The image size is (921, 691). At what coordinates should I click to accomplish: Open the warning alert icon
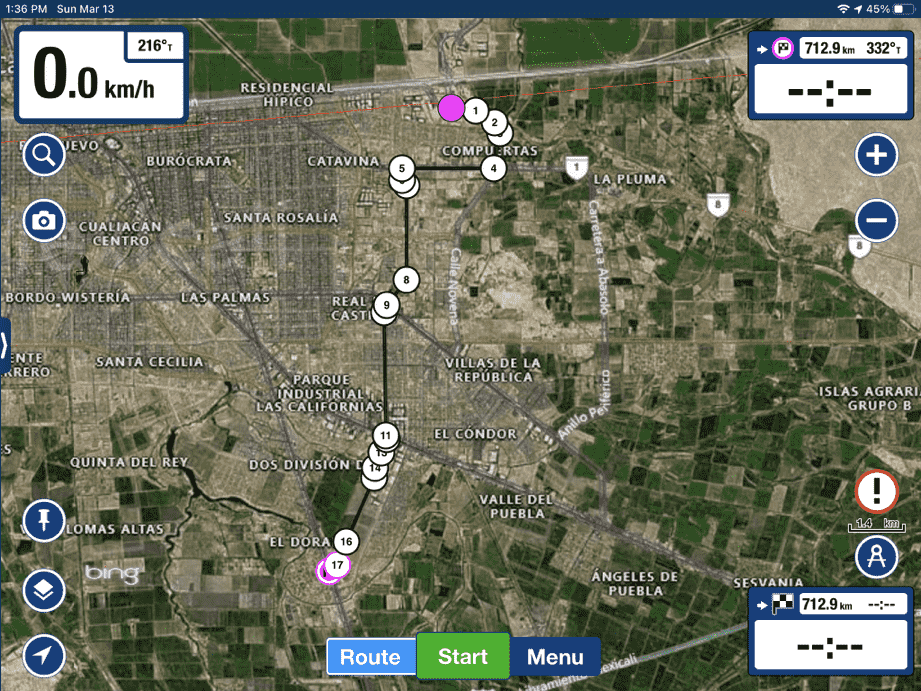(877, 493)
